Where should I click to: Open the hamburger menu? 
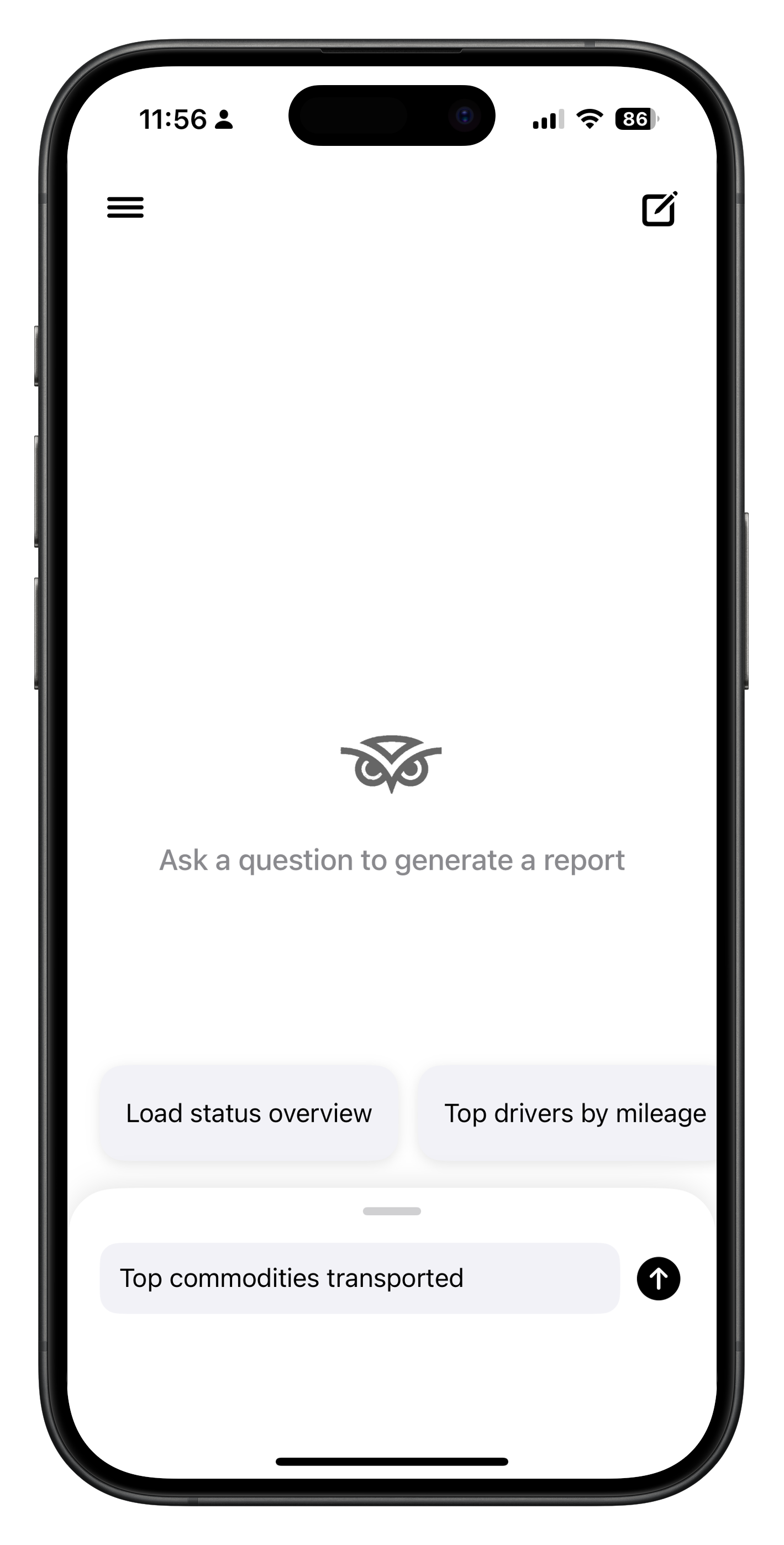coord(125,208)
